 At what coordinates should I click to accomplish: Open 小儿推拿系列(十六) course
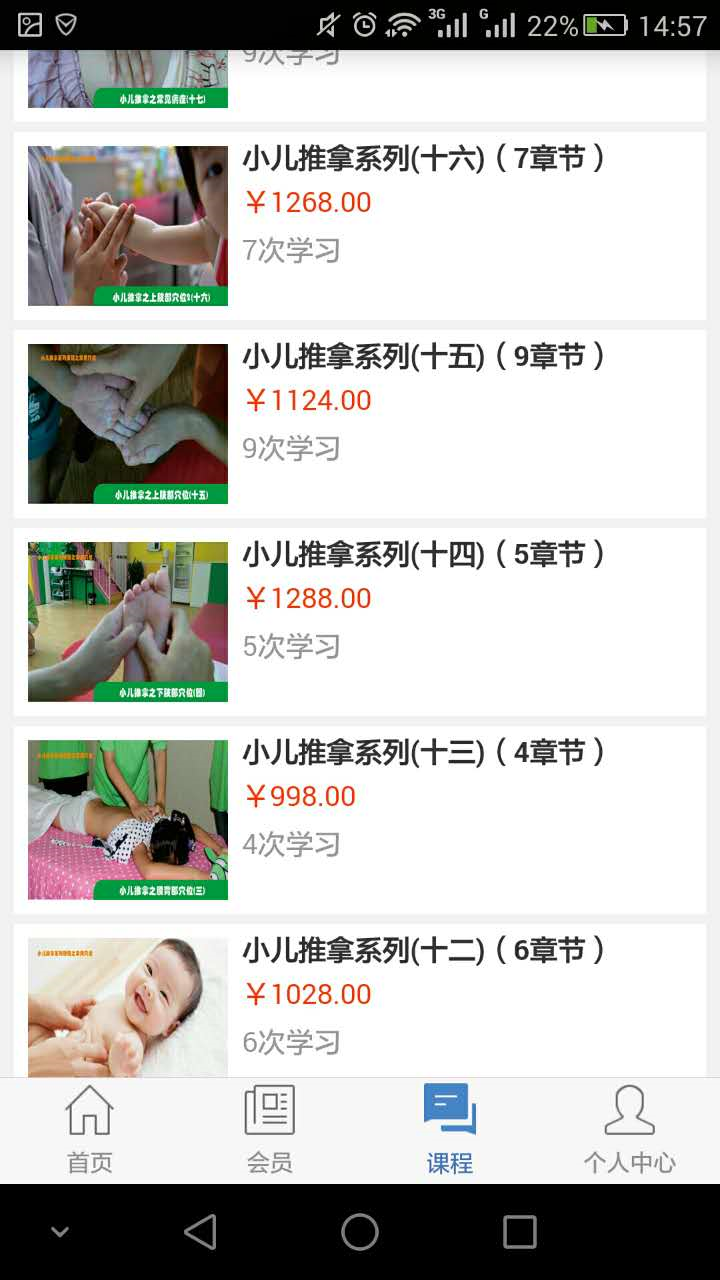click(360, 226)
